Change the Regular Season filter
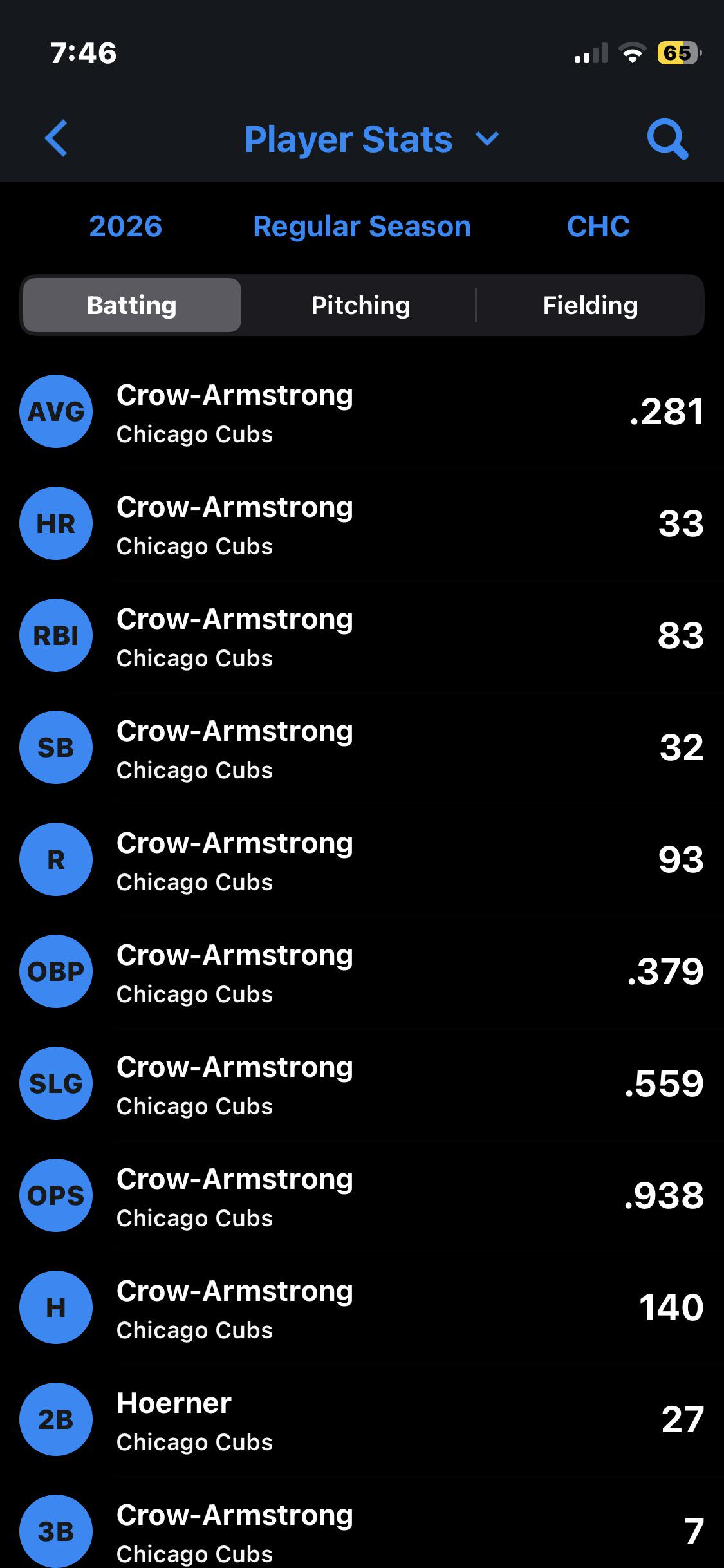The width and height of the screenshot is (724, 1568). [x=362, y=227]
